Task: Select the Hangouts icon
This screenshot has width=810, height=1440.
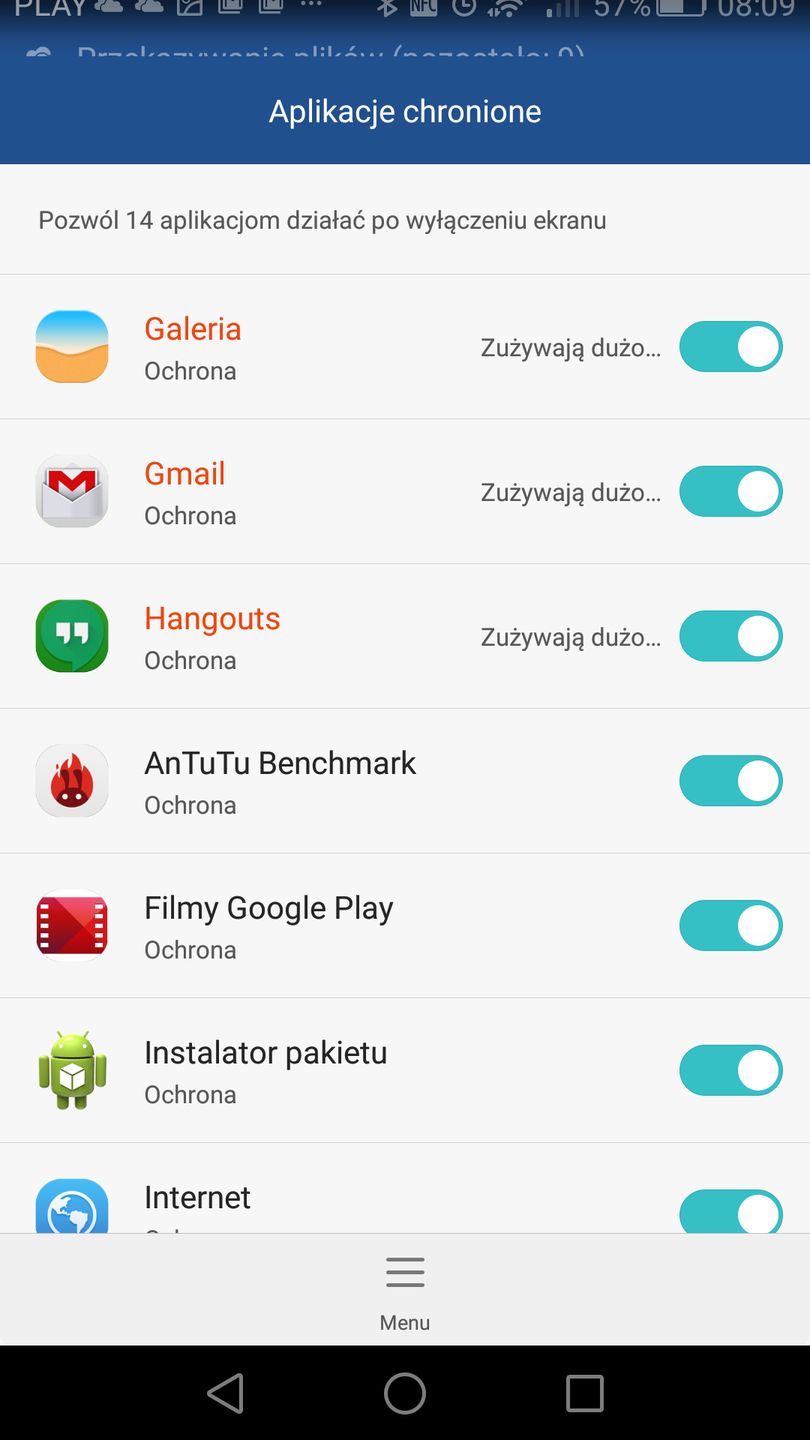Action: [71, 636]
